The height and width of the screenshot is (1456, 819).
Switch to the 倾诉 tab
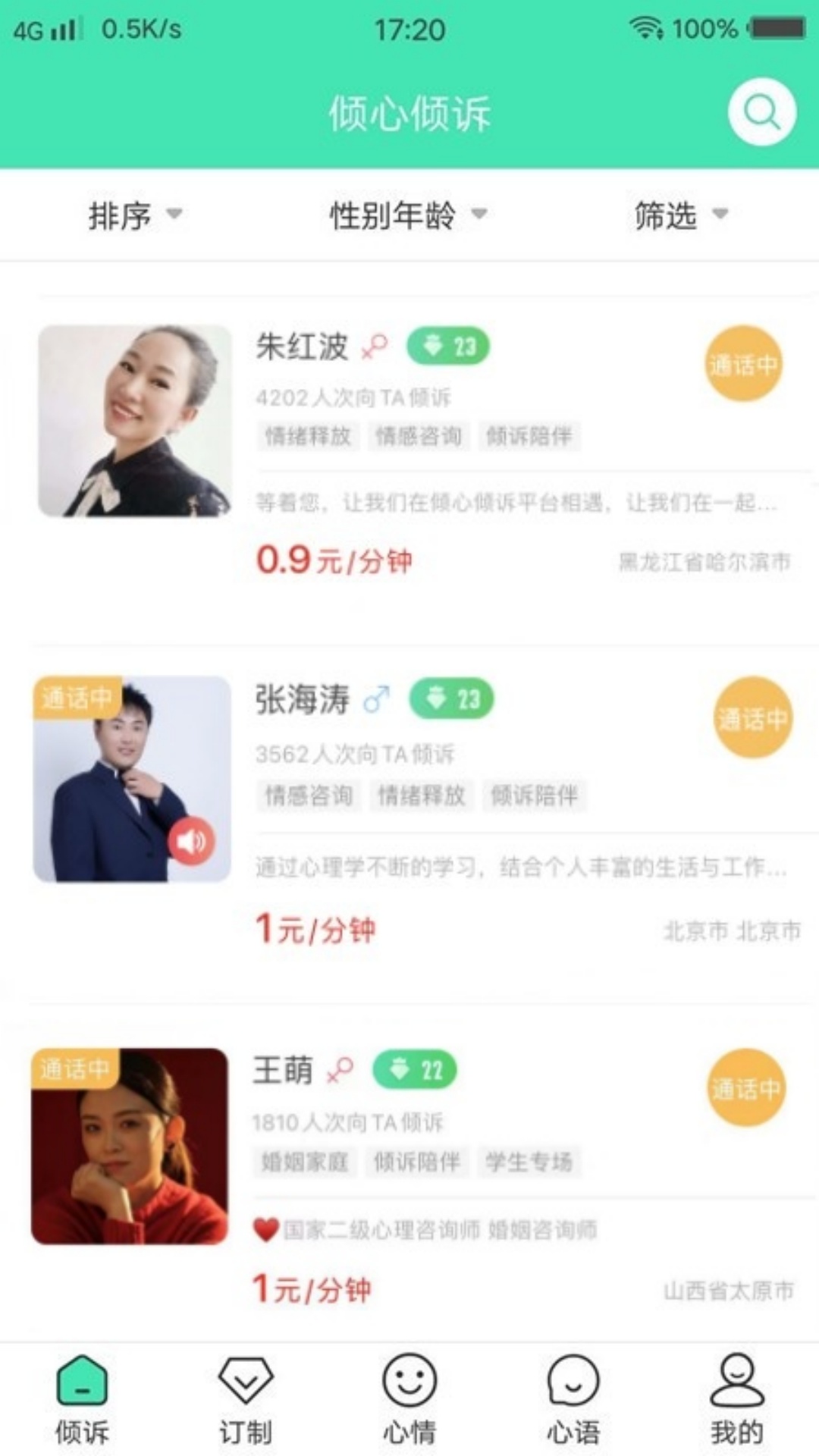(82, 1400)
